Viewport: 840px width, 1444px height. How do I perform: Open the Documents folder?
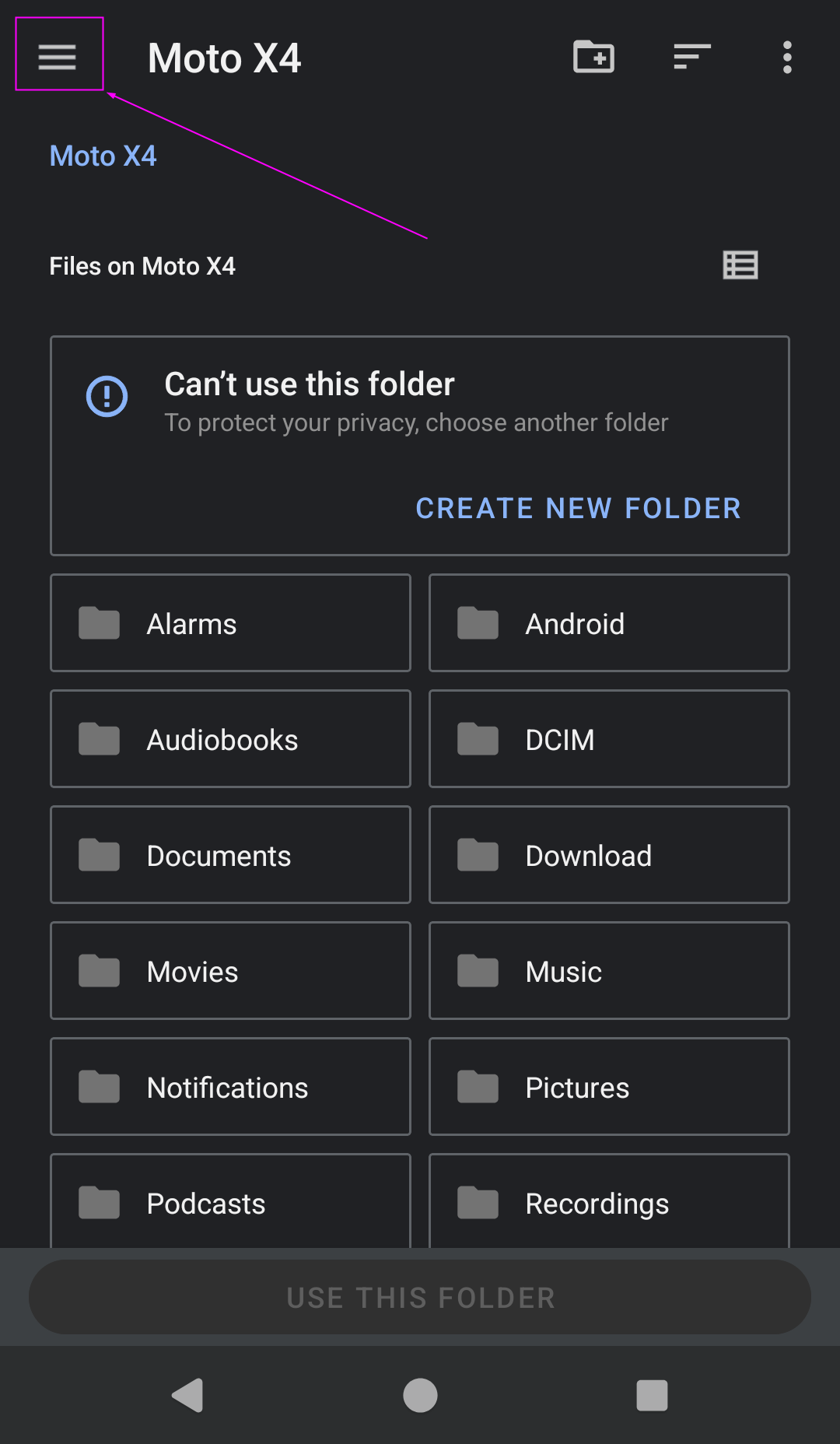click(x=230, y=855)
